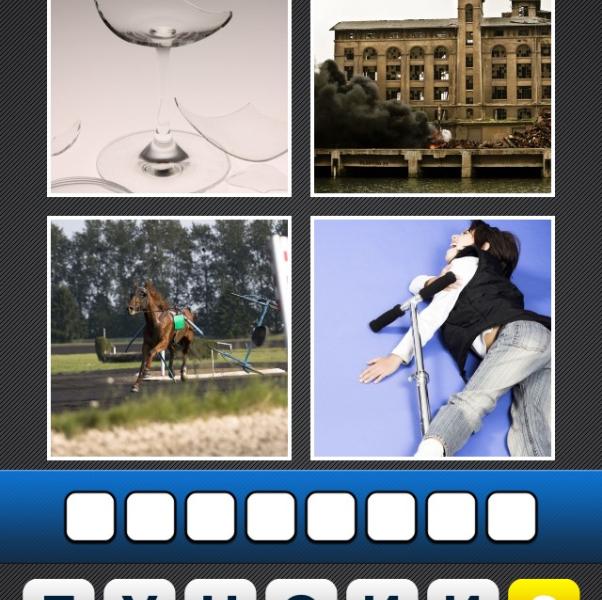This screenshot has width=602, height=600.
Task: Enlarge the broken wine glass picture
Action: [x=169, y=95]
